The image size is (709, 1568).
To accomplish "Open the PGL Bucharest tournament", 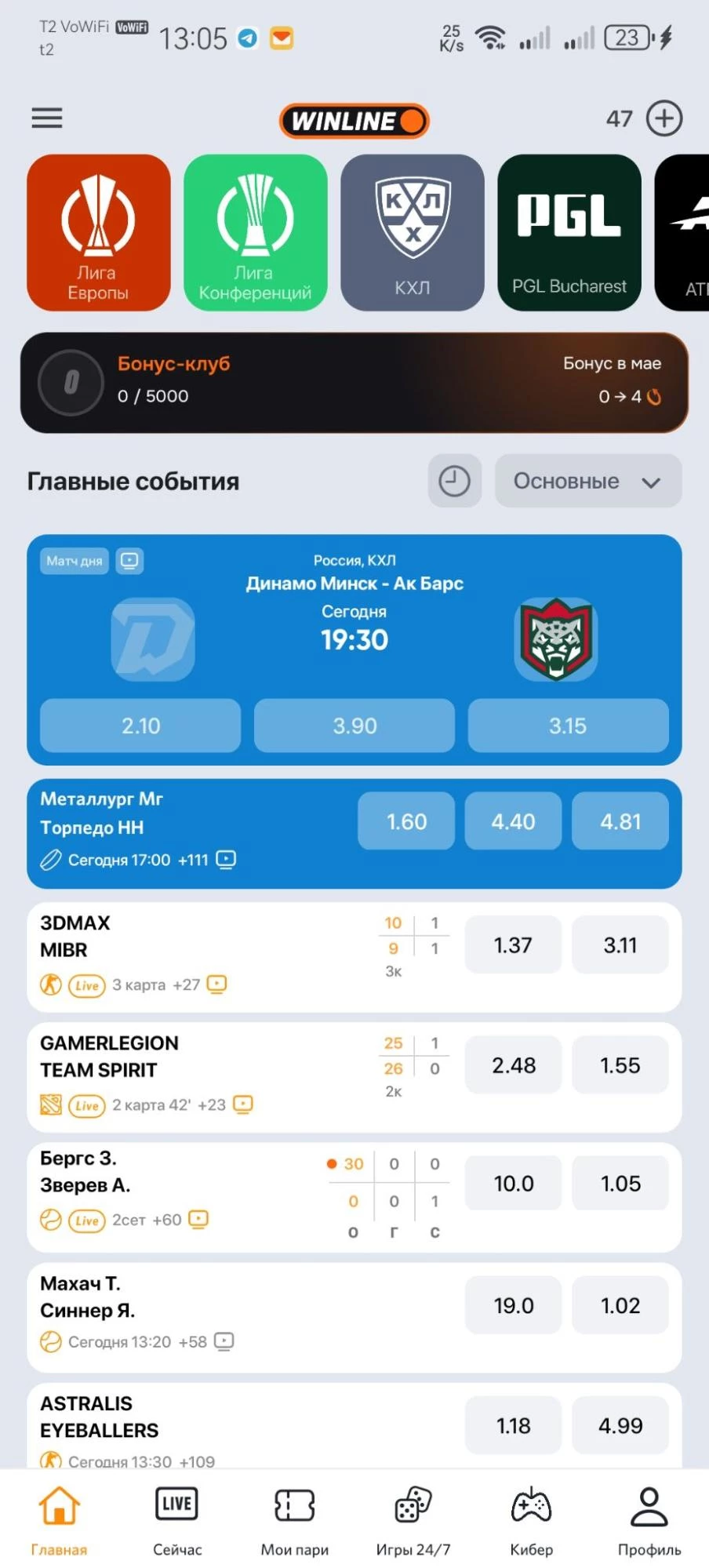I will [x=569, y=233].
